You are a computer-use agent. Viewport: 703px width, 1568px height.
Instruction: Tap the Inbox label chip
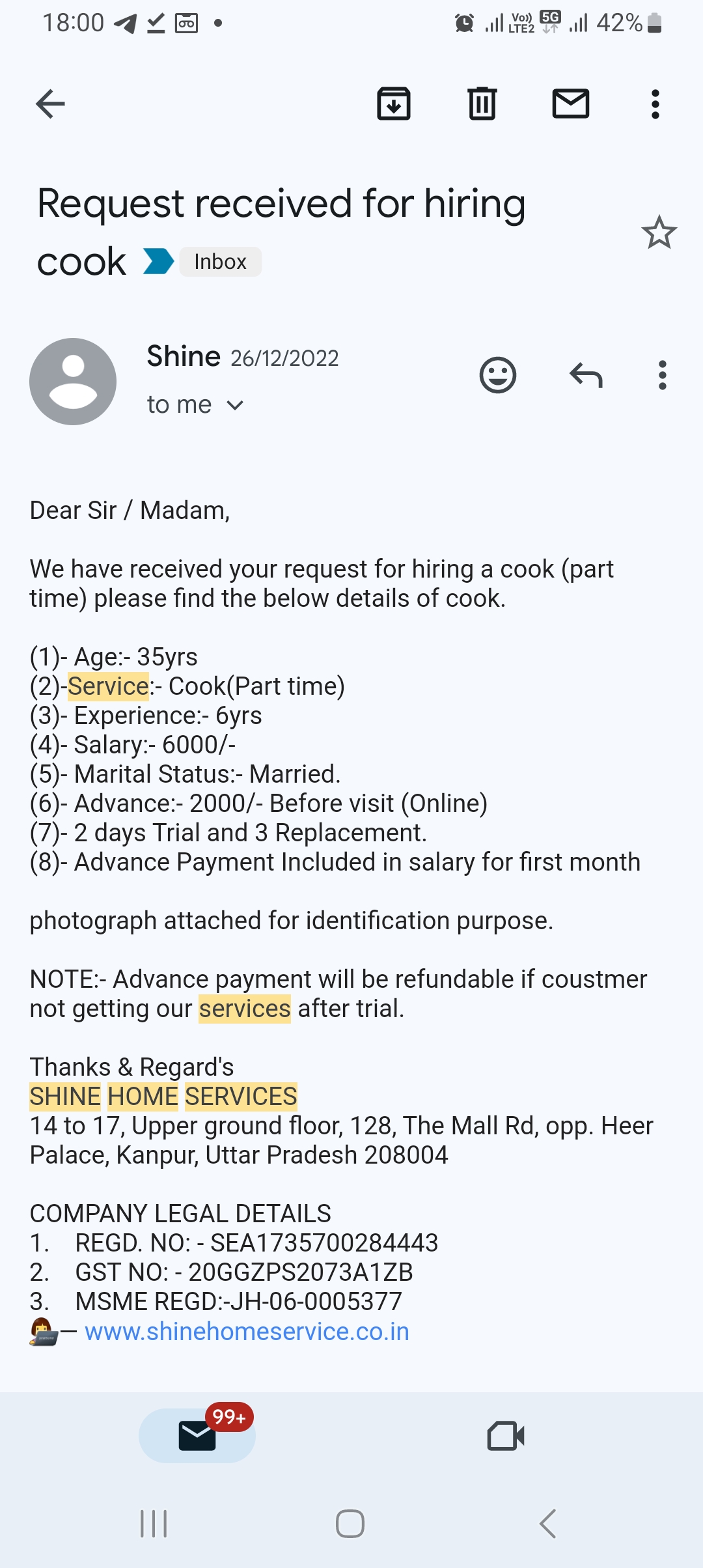220,262
